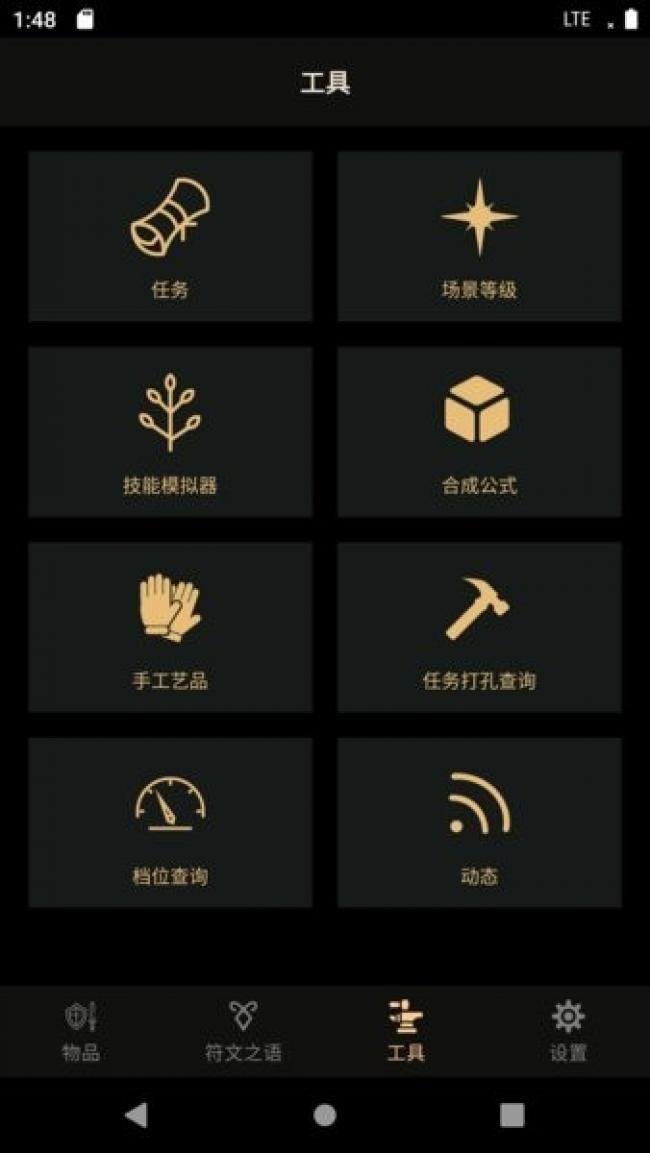Open the 合成公式 cube recipes tile
Viewport: 650px width, 1153px height.
point(479,431)
